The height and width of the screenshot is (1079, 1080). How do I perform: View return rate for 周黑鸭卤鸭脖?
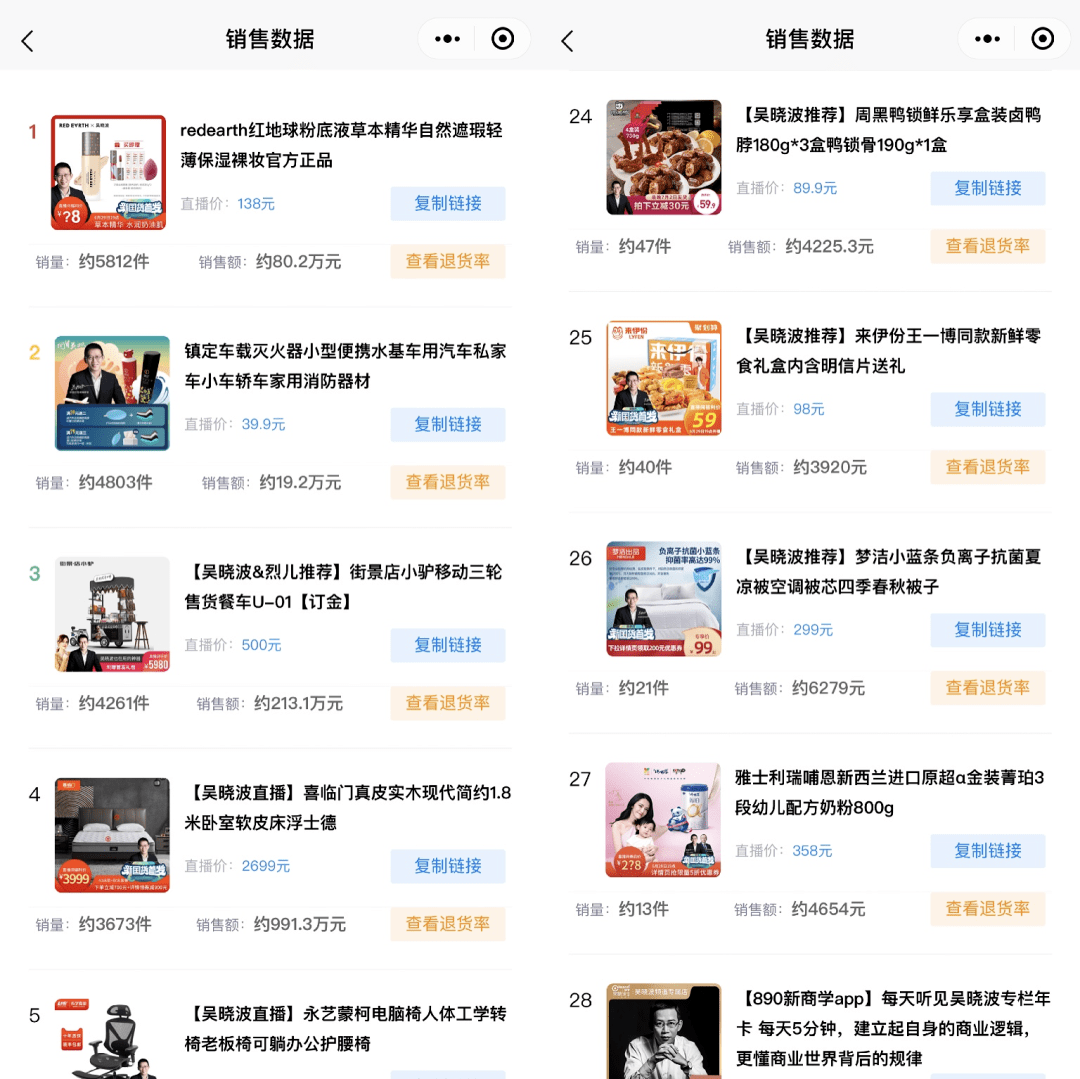(988, 246)
